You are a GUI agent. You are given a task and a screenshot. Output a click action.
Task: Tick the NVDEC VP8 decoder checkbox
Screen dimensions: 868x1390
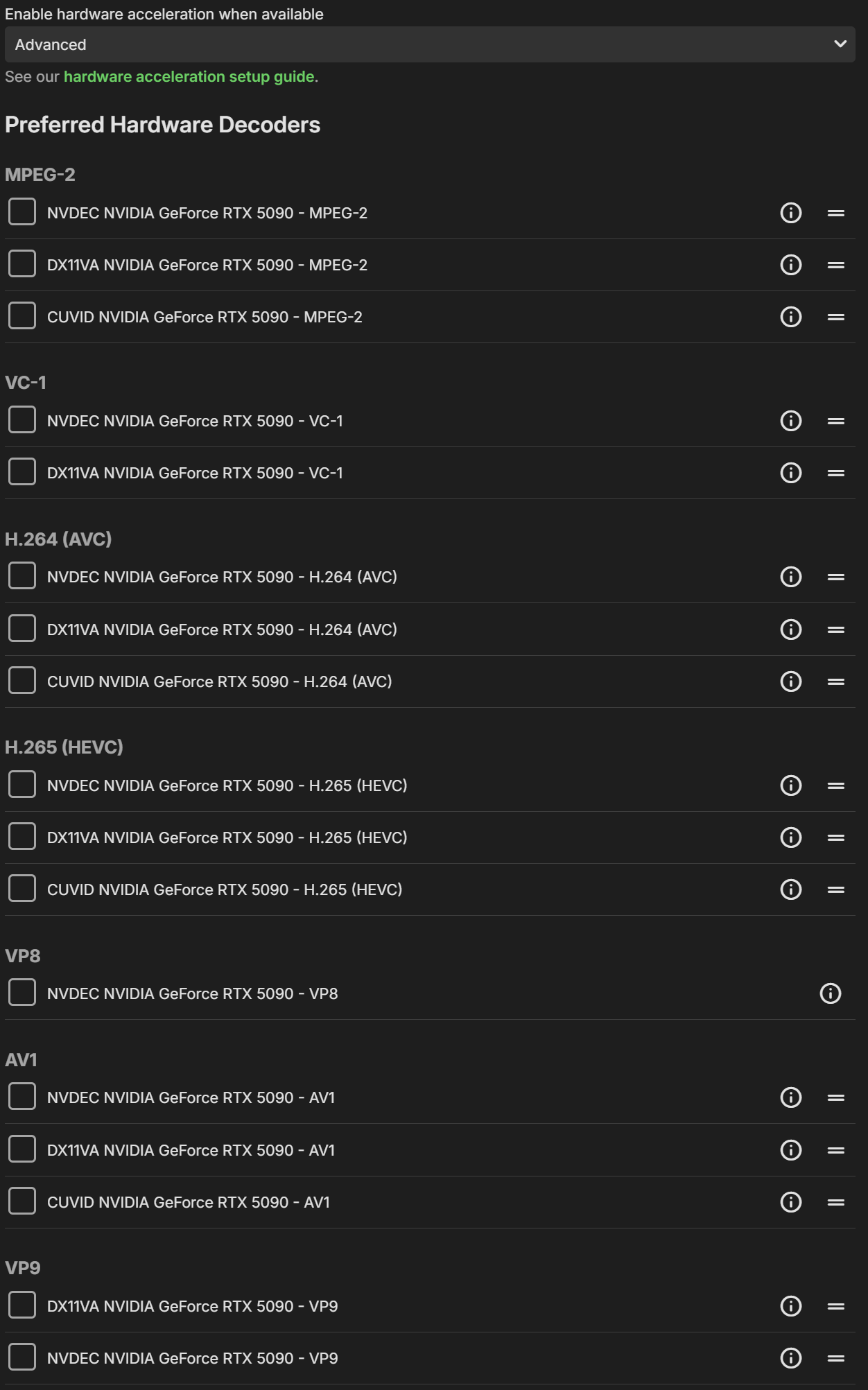pyautogui.click(x=22, y=993)
